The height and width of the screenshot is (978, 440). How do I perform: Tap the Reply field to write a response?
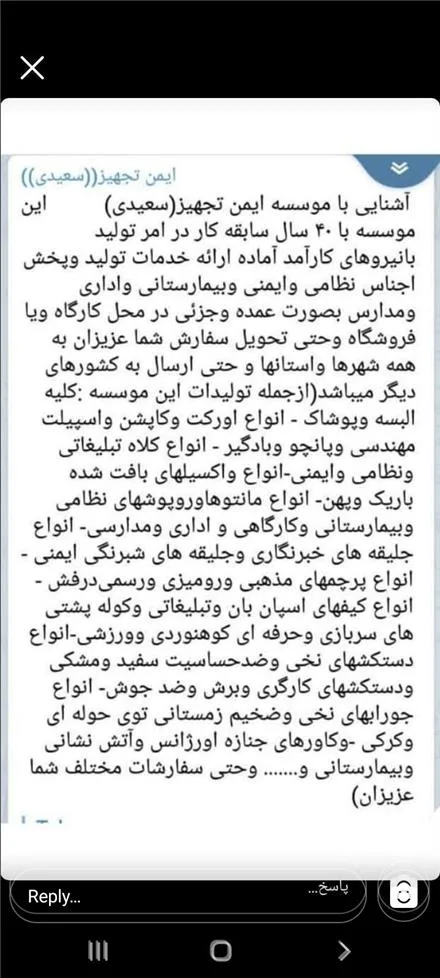pyautogui.click(x=190, y=897)
